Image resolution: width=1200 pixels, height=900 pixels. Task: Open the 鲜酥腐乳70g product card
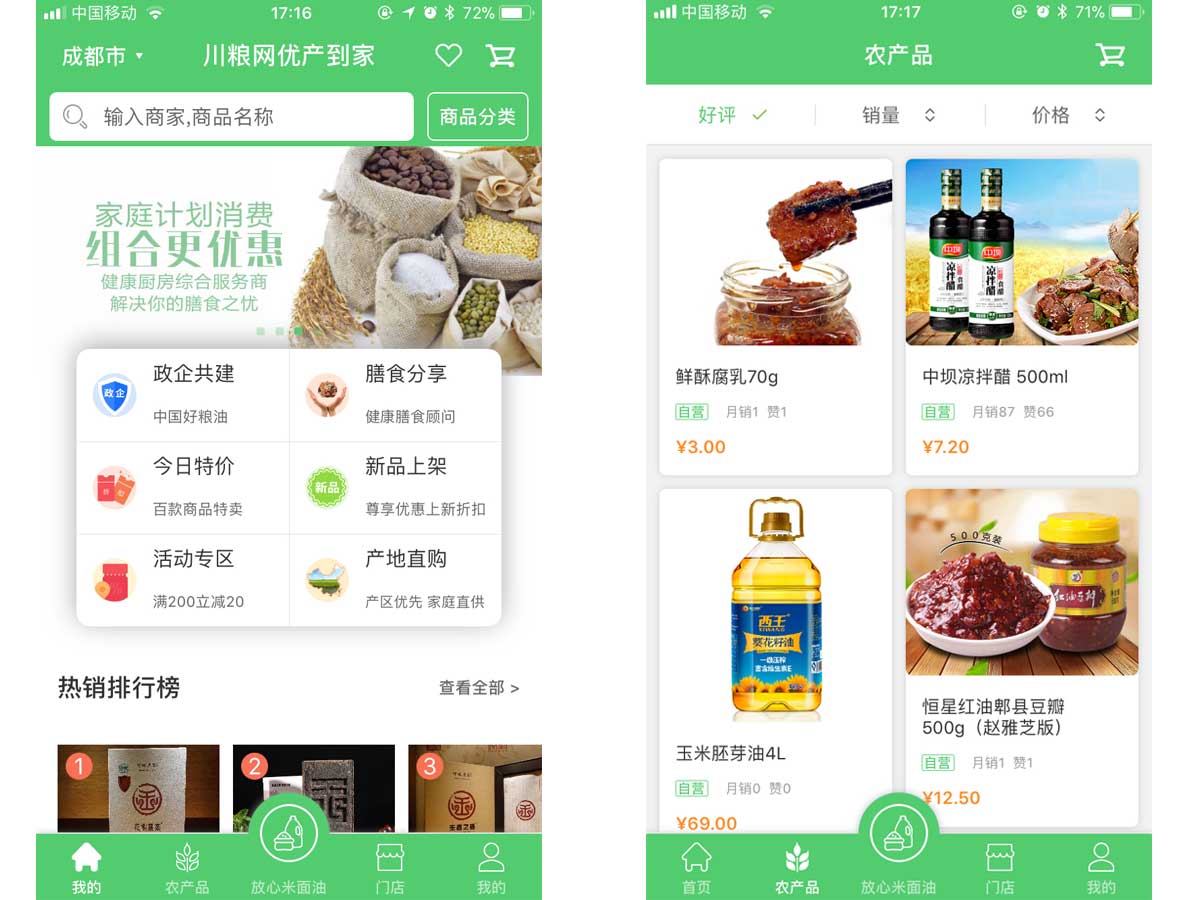(775, 316)
